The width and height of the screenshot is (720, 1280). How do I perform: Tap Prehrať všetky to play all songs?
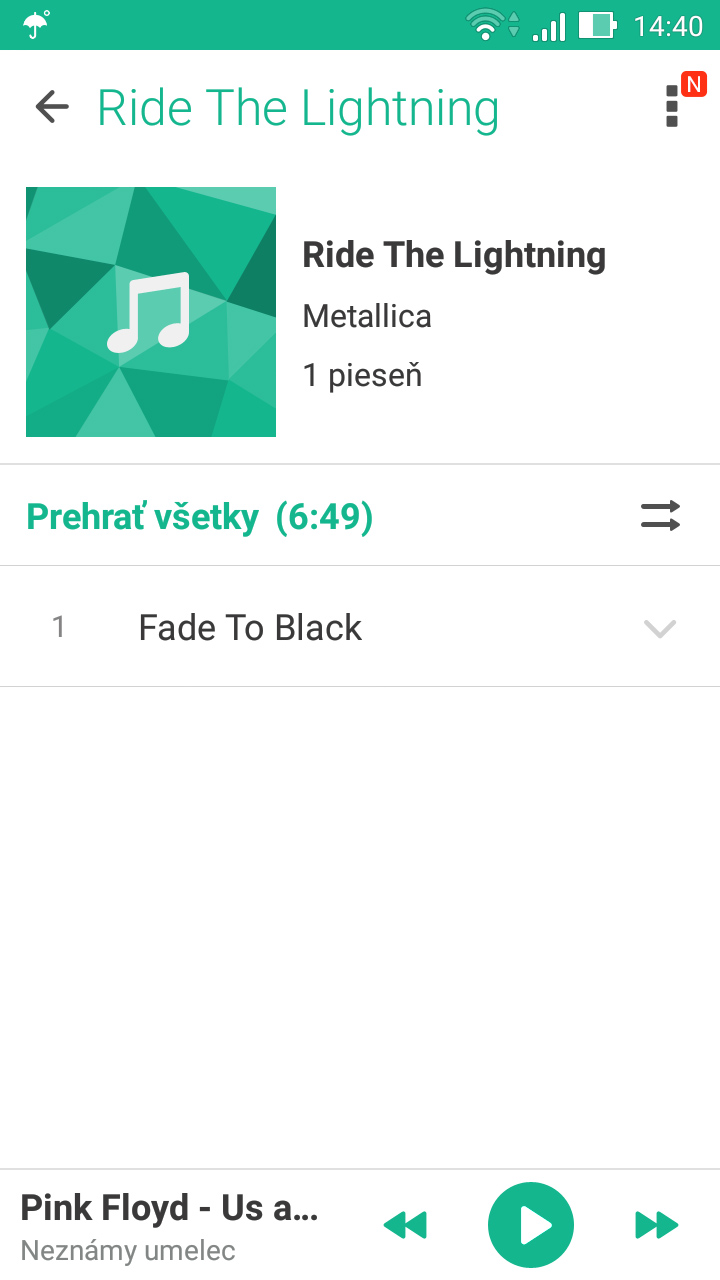pos(199,517)
